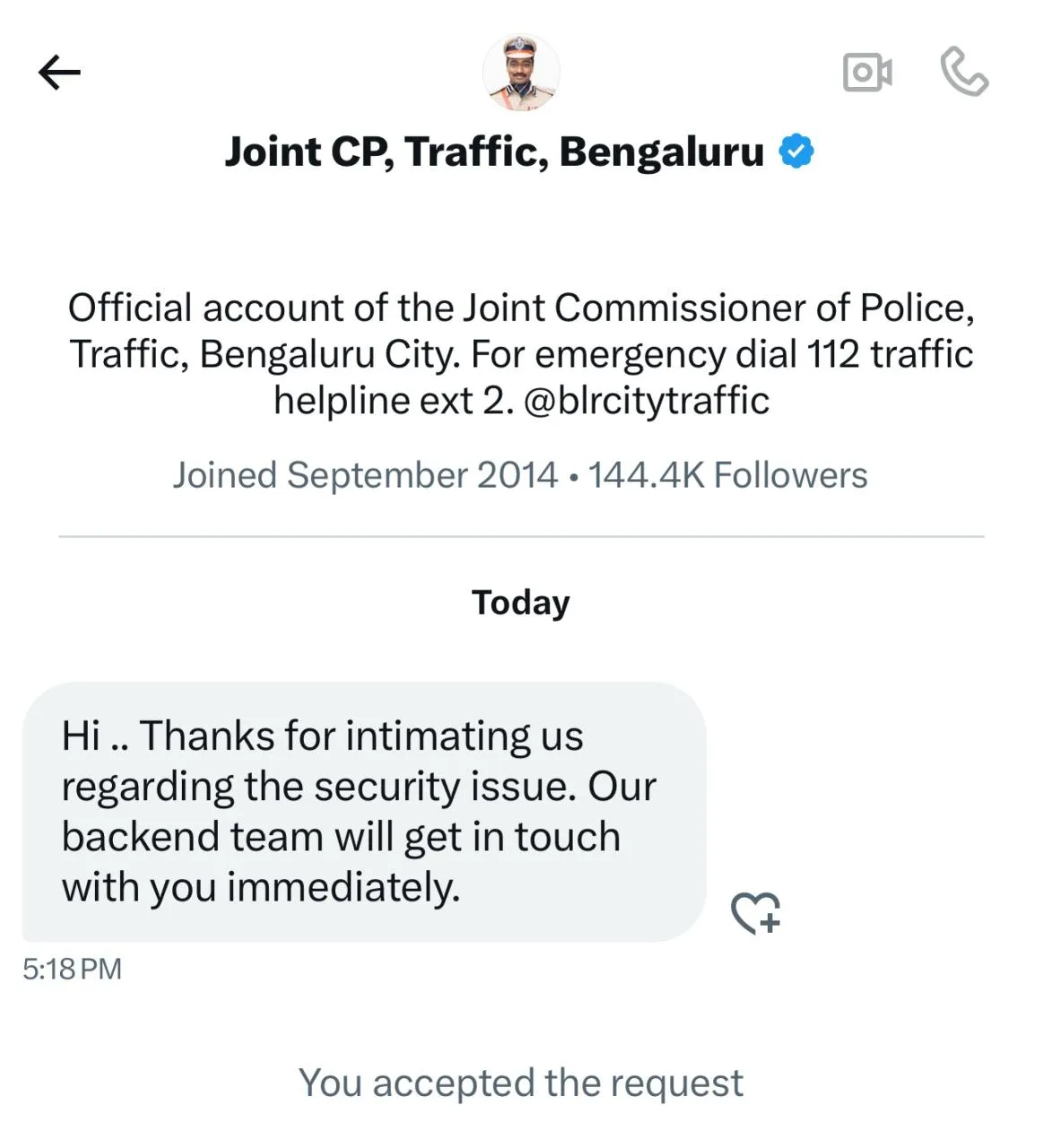The height and width of the screenshot is (1148, 1043).
Task: Start a video call with Joint CP Traffic
Action: 868,72
